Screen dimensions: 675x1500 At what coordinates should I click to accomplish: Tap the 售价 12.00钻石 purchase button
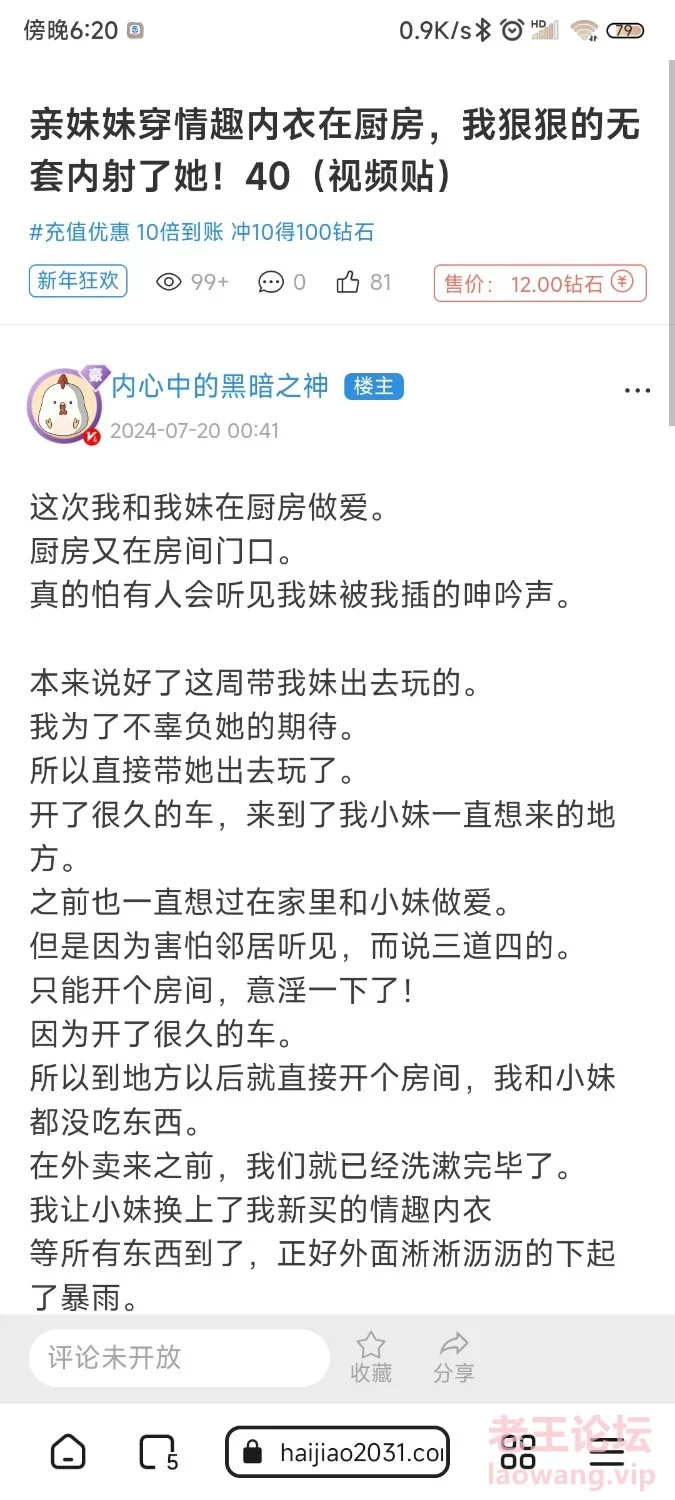[x=540, y=284]
